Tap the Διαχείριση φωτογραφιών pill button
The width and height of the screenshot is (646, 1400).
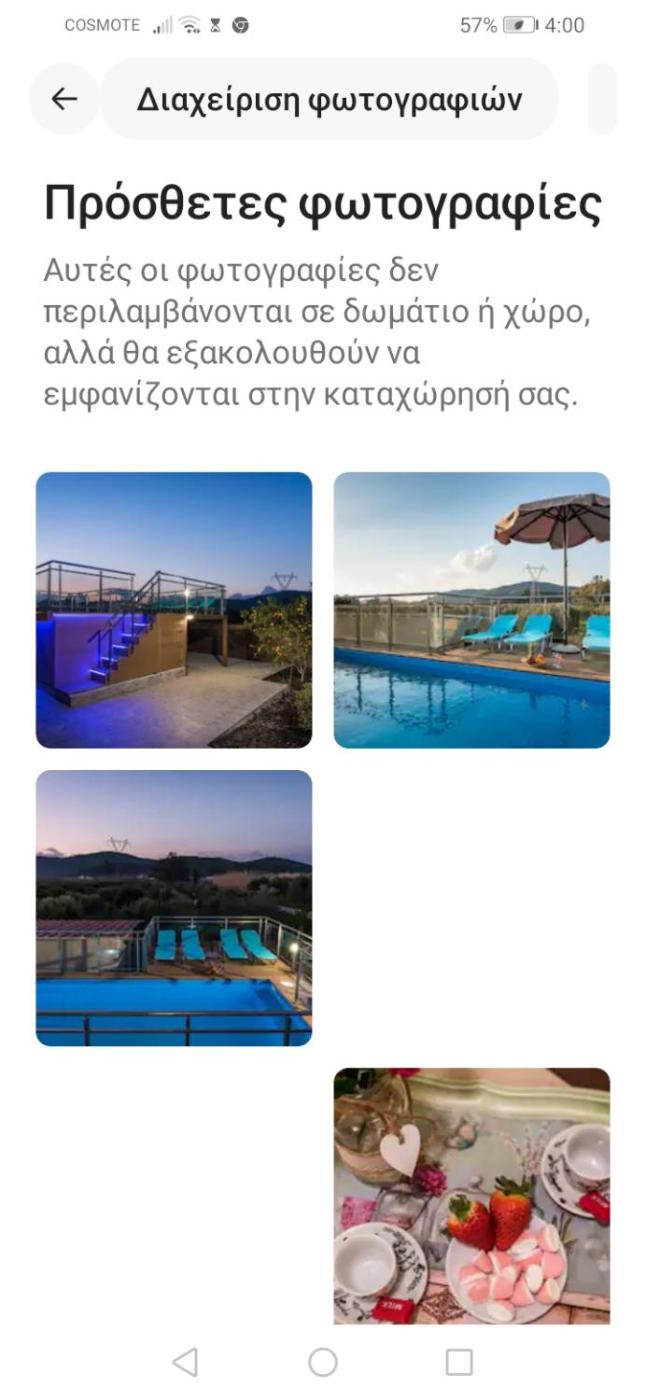tap(329, 99)
